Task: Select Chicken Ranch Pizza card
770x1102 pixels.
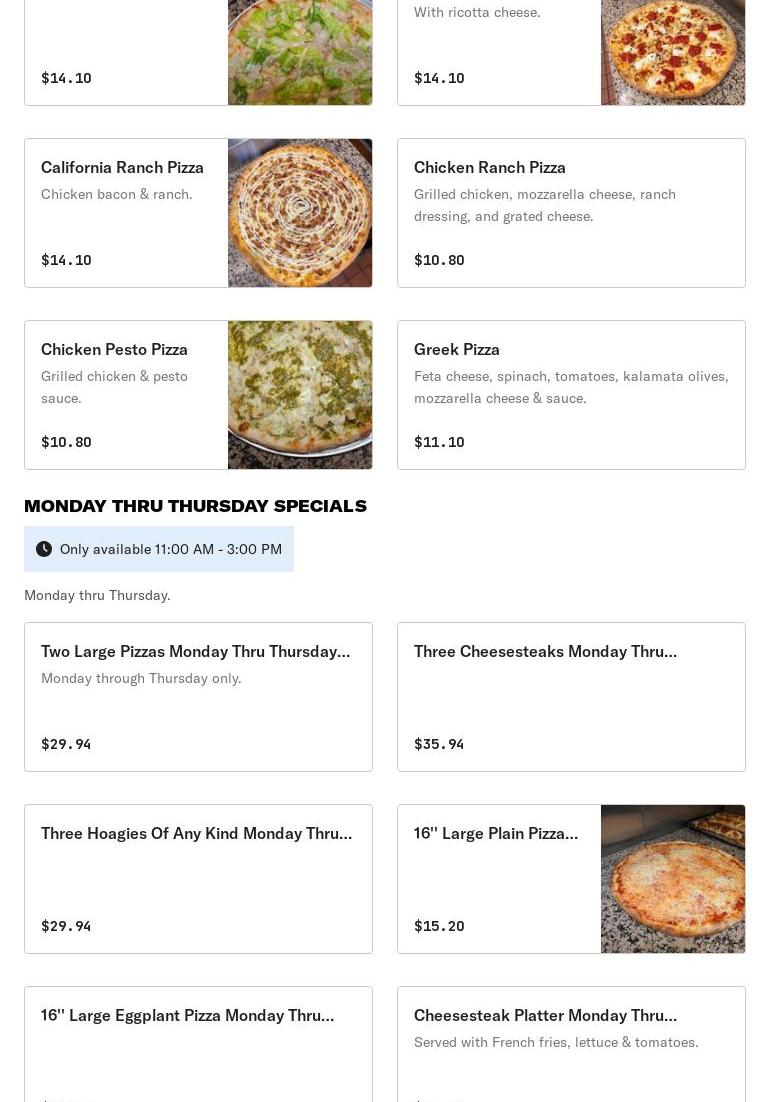Action: (571, 213)
